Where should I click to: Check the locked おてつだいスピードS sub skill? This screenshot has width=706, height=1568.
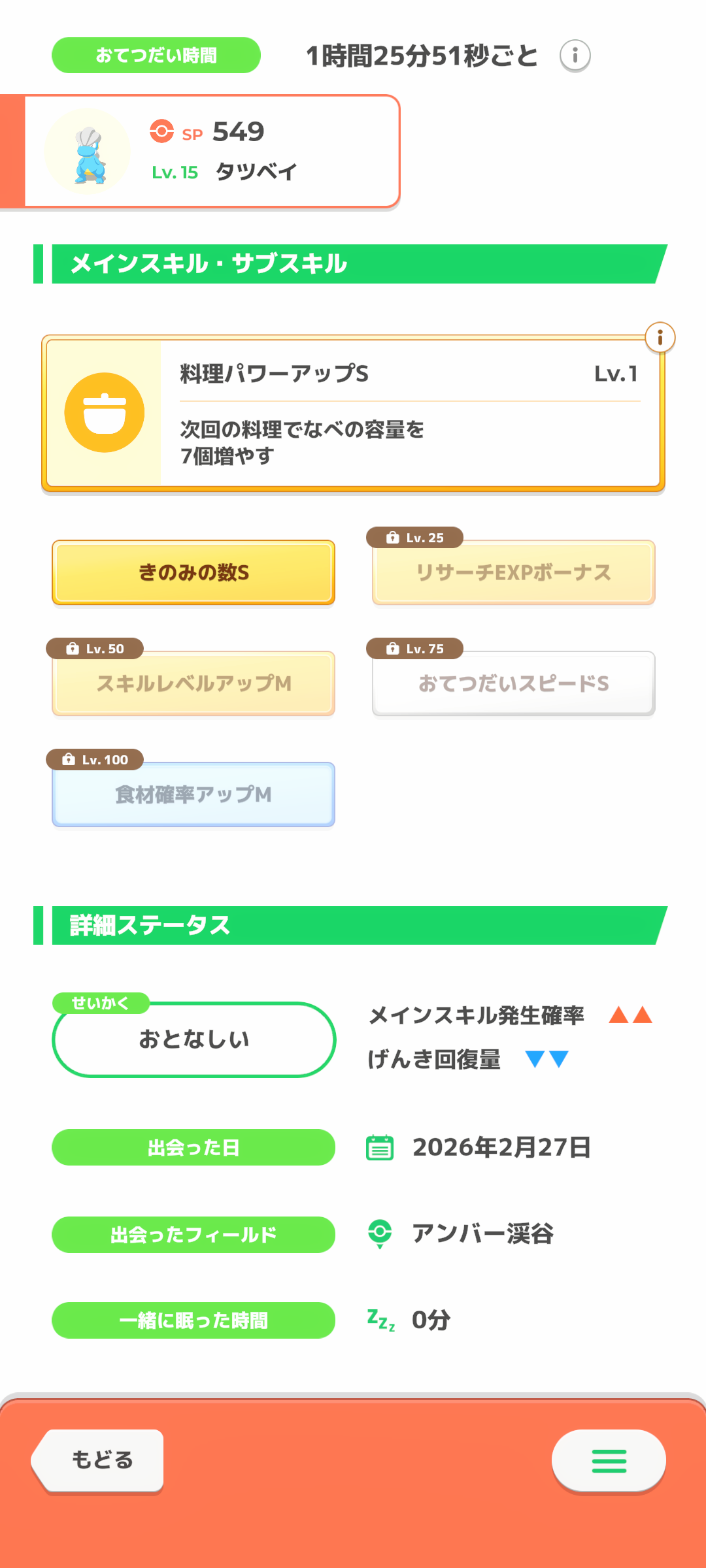point(513,683)
